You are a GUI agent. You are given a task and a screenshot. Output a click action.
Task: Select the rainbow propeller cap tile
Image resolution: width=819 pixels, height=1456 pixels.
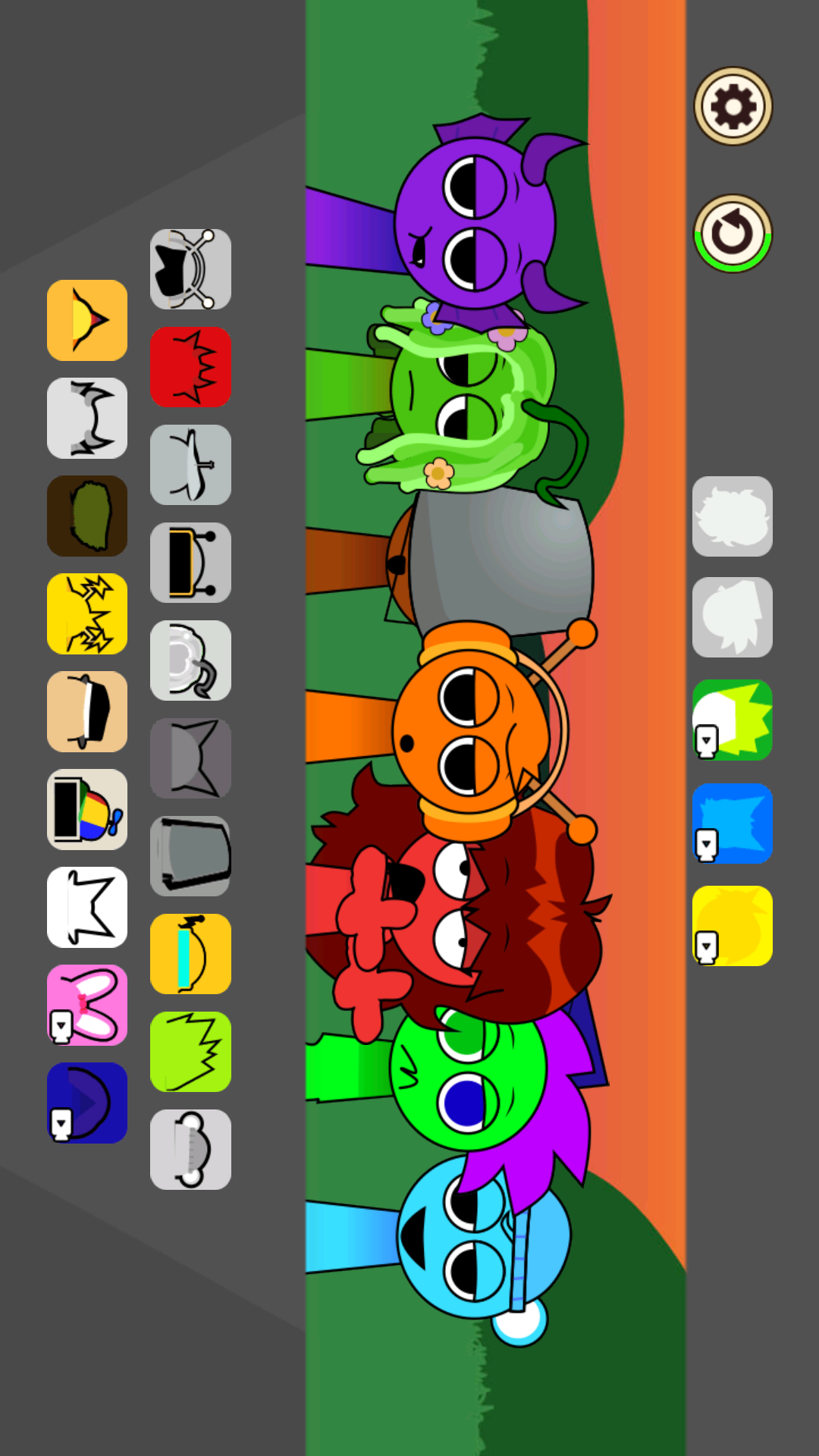(x=87, y=809)
